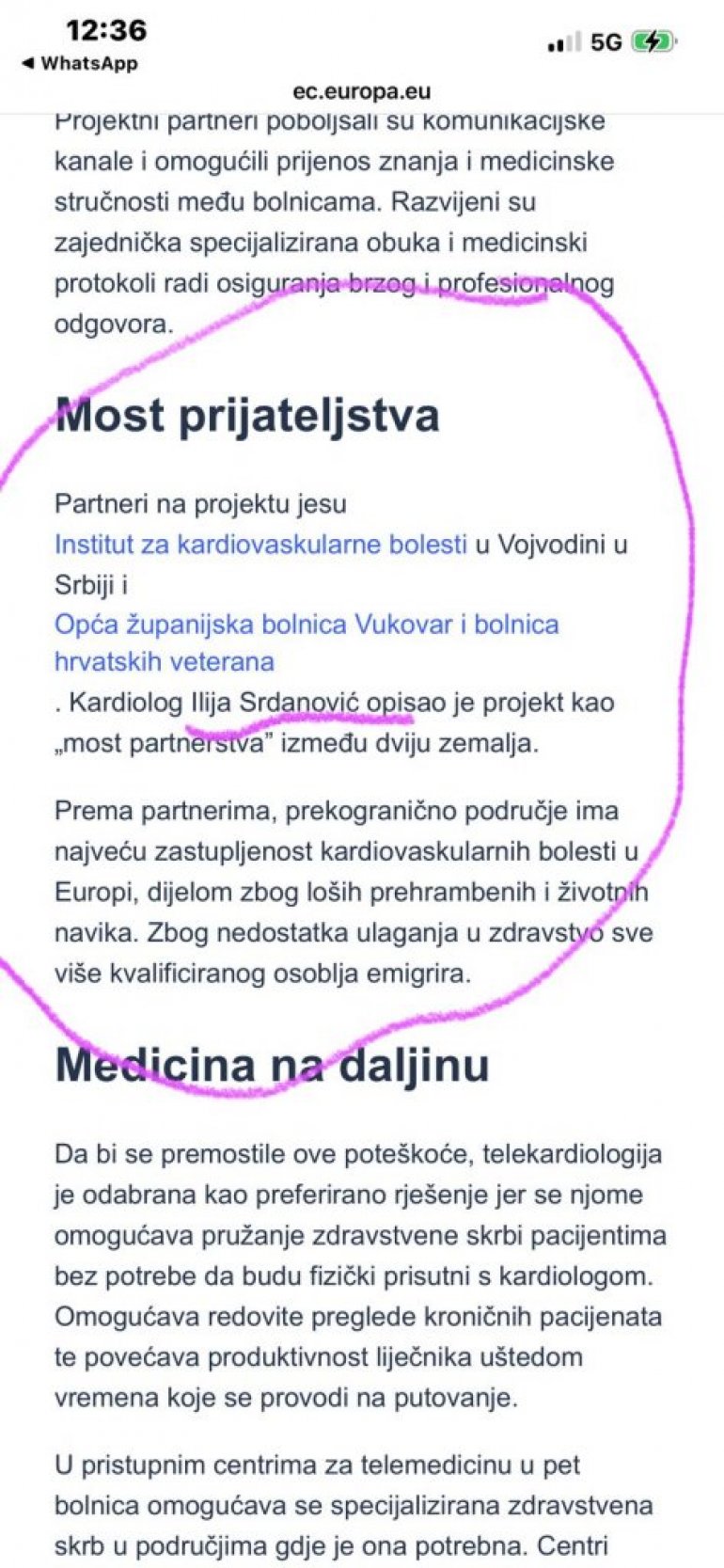Tap the ec.europa.eu address bar
The width and height of the screenshot is (724, 1568).
tap(362, 91)
